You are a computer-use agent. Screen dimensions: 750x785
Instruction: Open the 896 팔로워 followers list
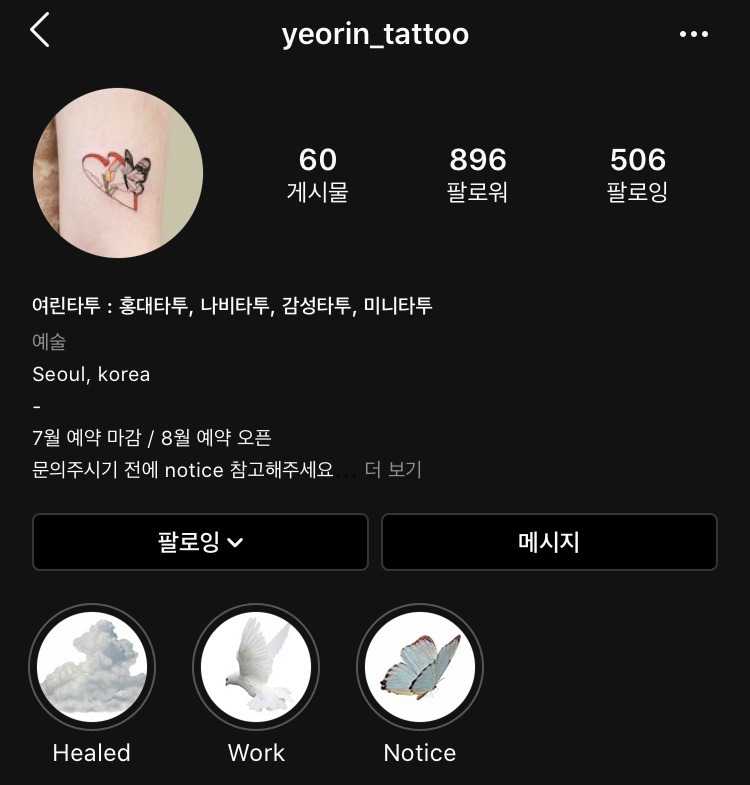tap(477, 174)
